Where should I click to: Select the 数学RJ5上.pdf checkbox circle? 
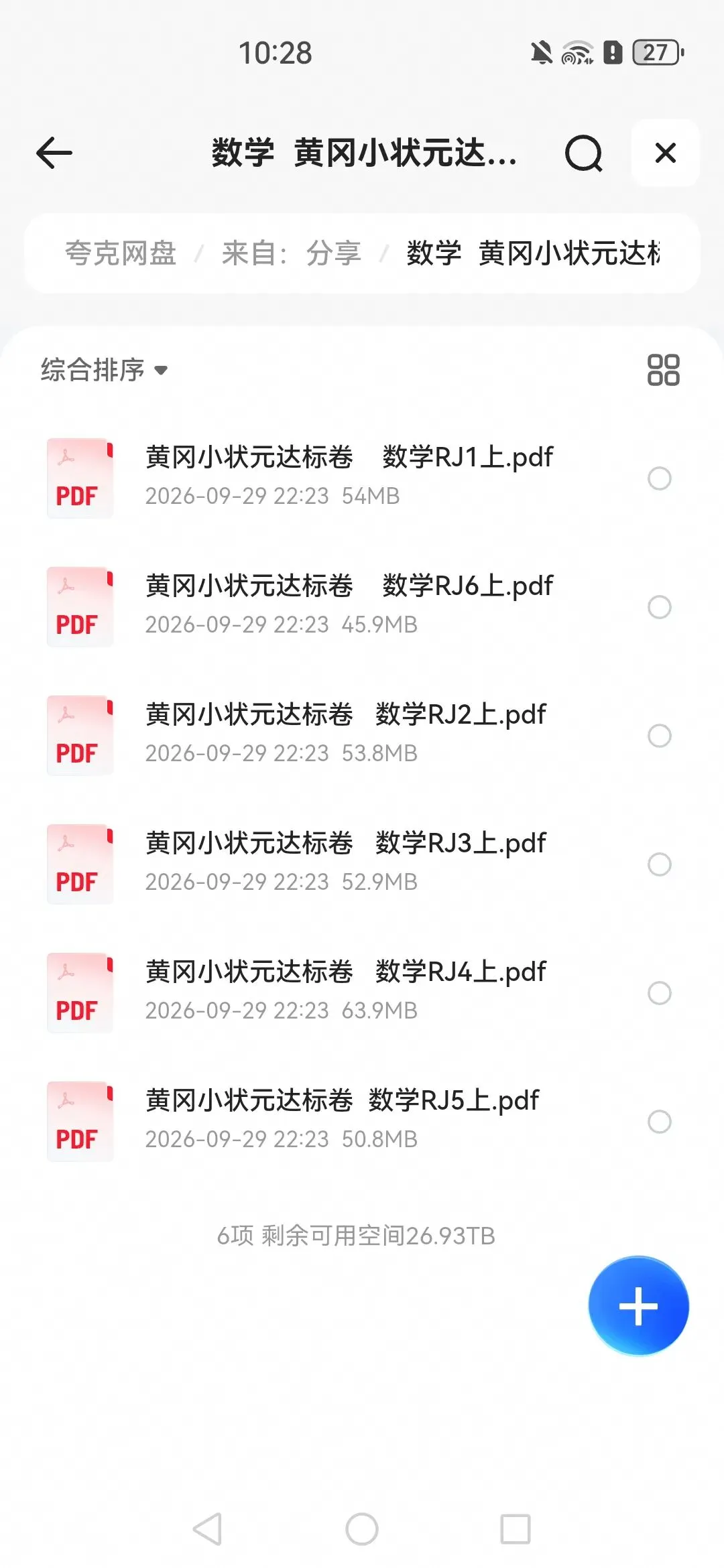click(x=660, y=1122)
